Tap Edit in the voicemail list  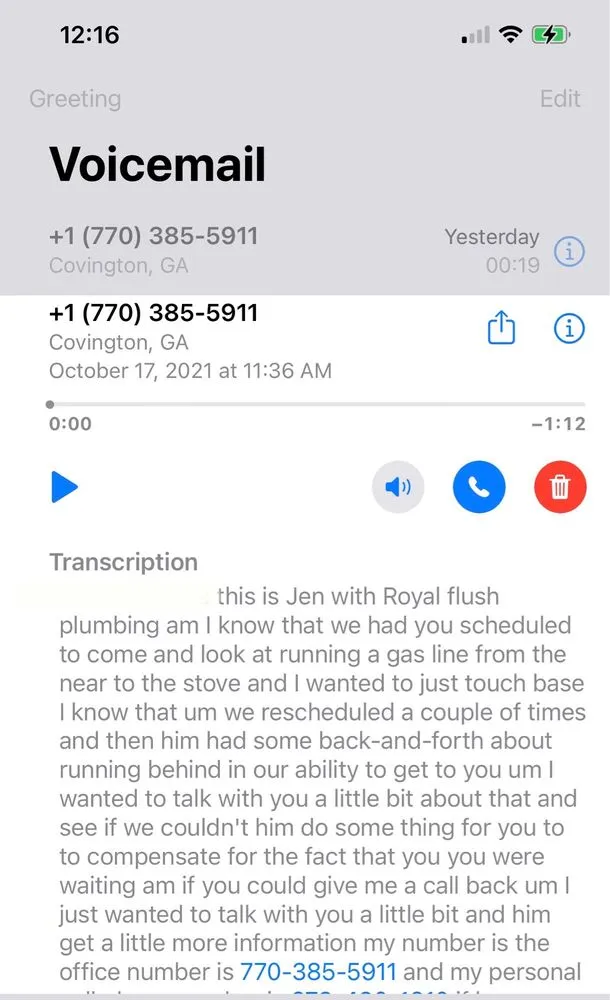coord(560,99)
